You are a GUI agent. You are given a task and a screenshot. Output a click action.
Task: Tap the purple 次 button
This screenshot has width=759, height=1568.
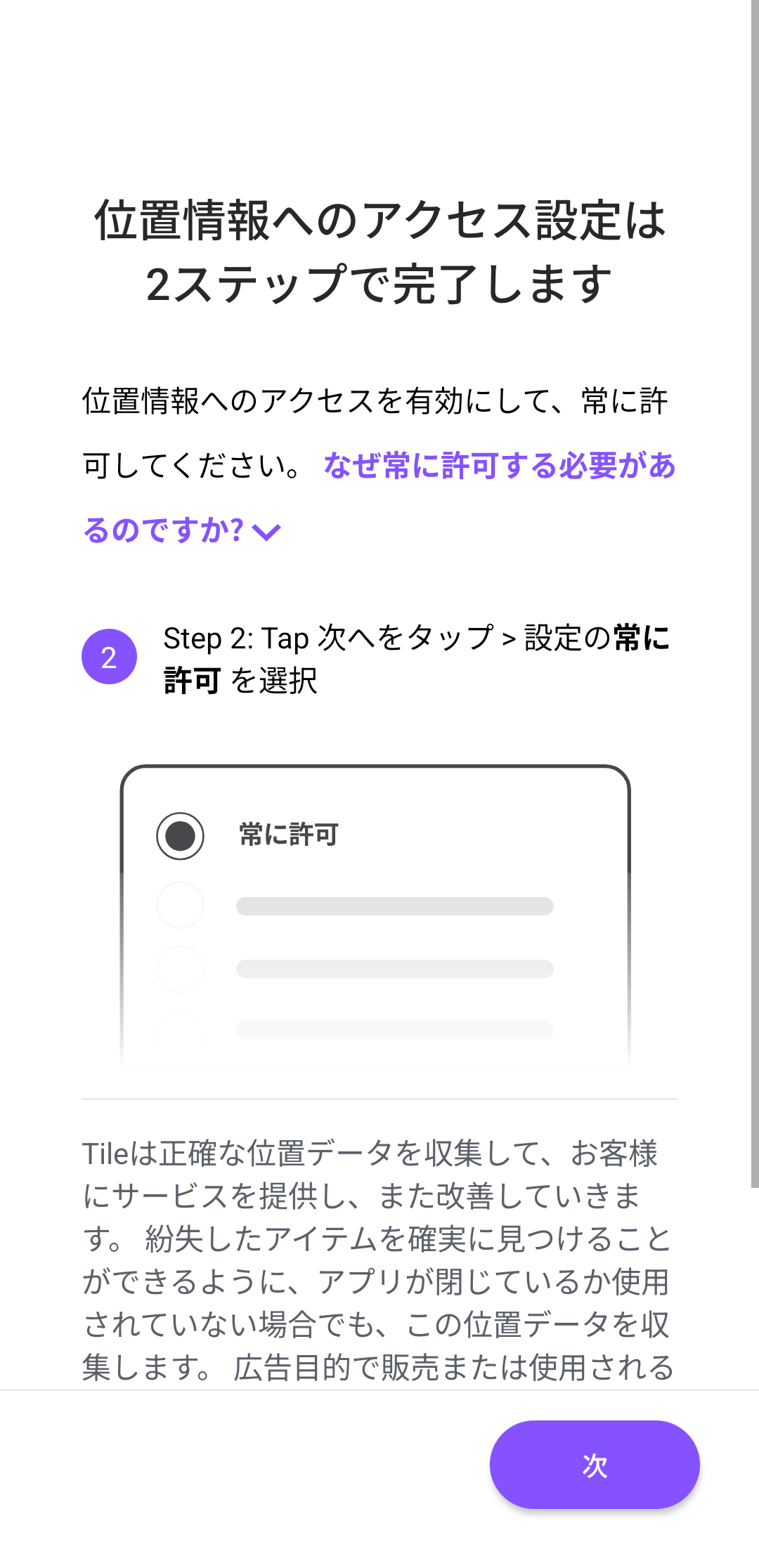tap(594, 1465)
